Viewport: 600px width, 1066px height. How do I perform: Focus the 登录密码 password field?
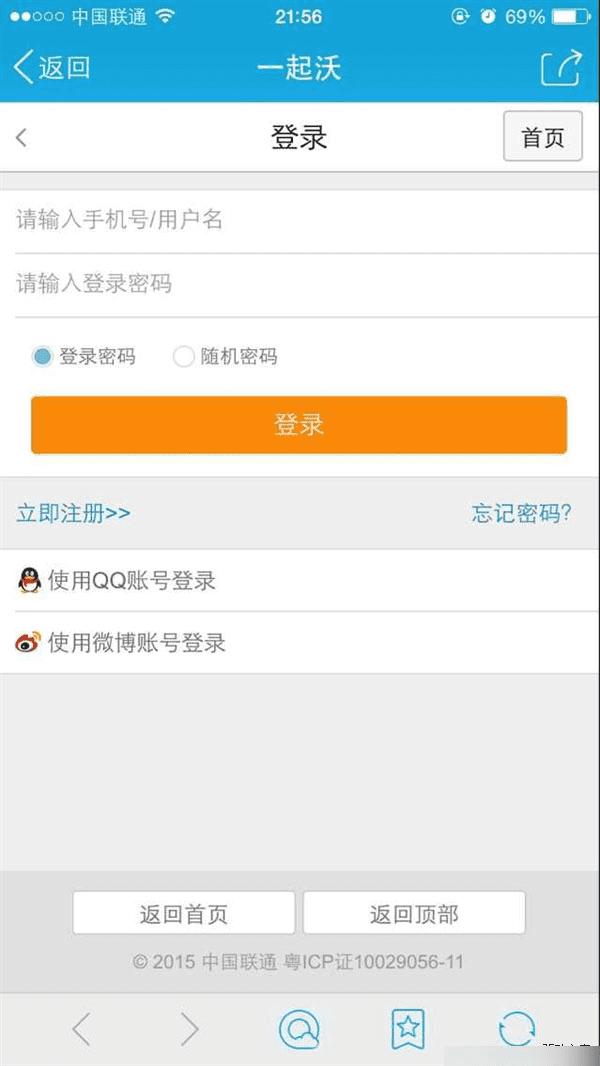point(300,284)
